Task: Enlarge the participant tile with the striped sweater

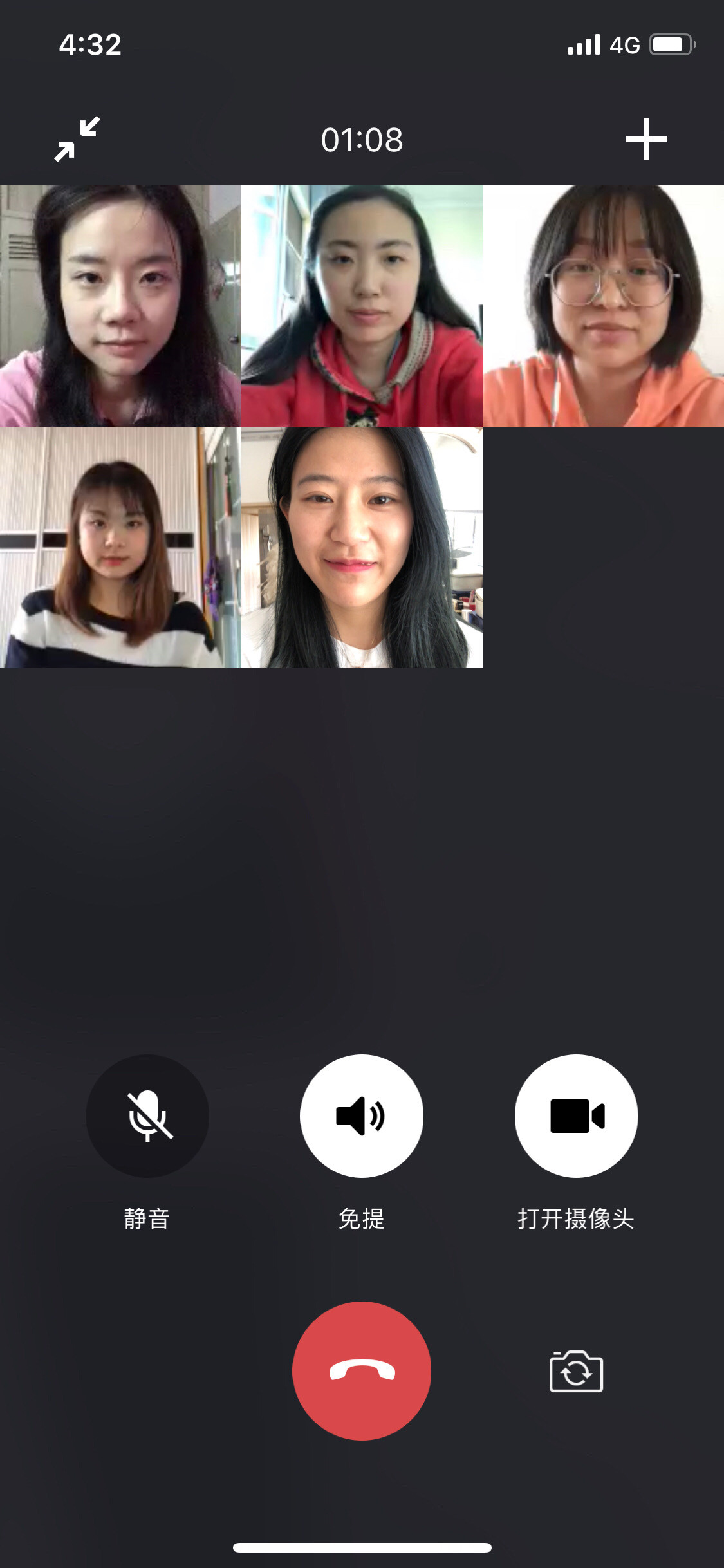Action: pos(120,547)
